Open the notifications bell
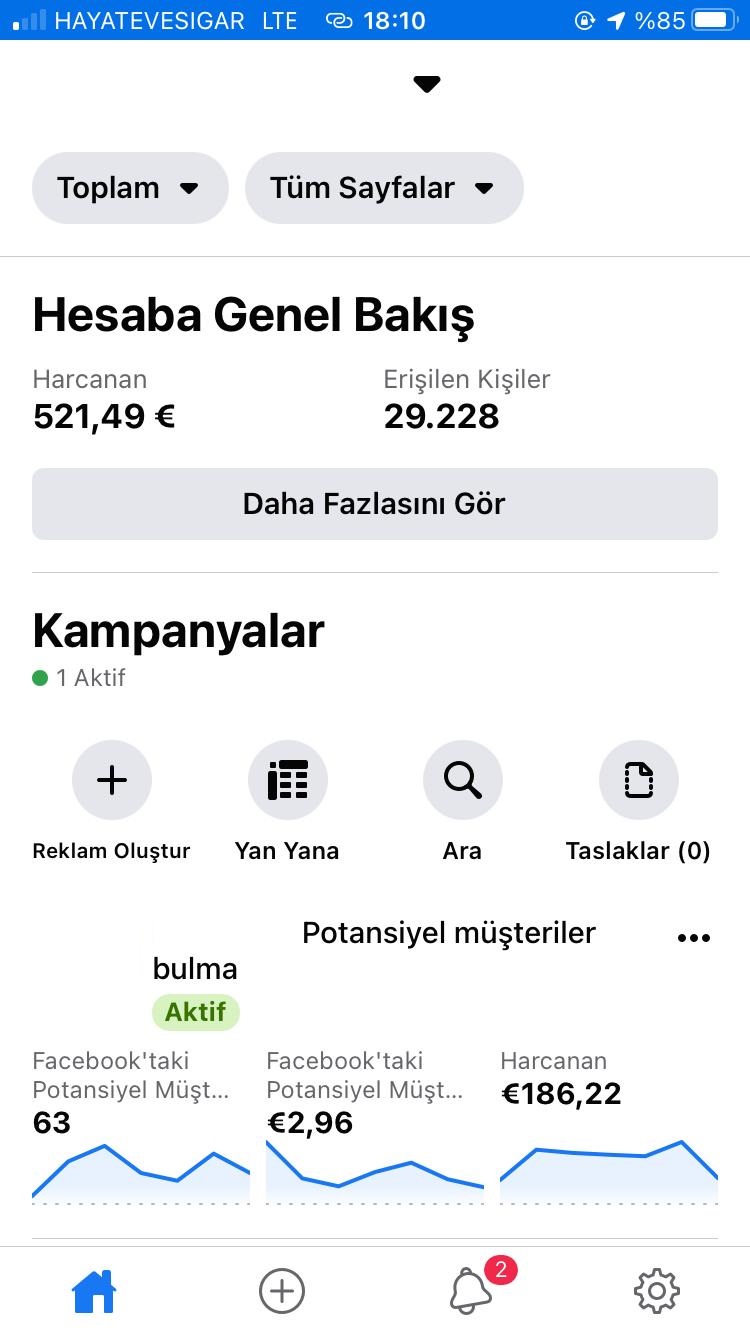This screenshot has width=750, height=1334. point(471,1290)
